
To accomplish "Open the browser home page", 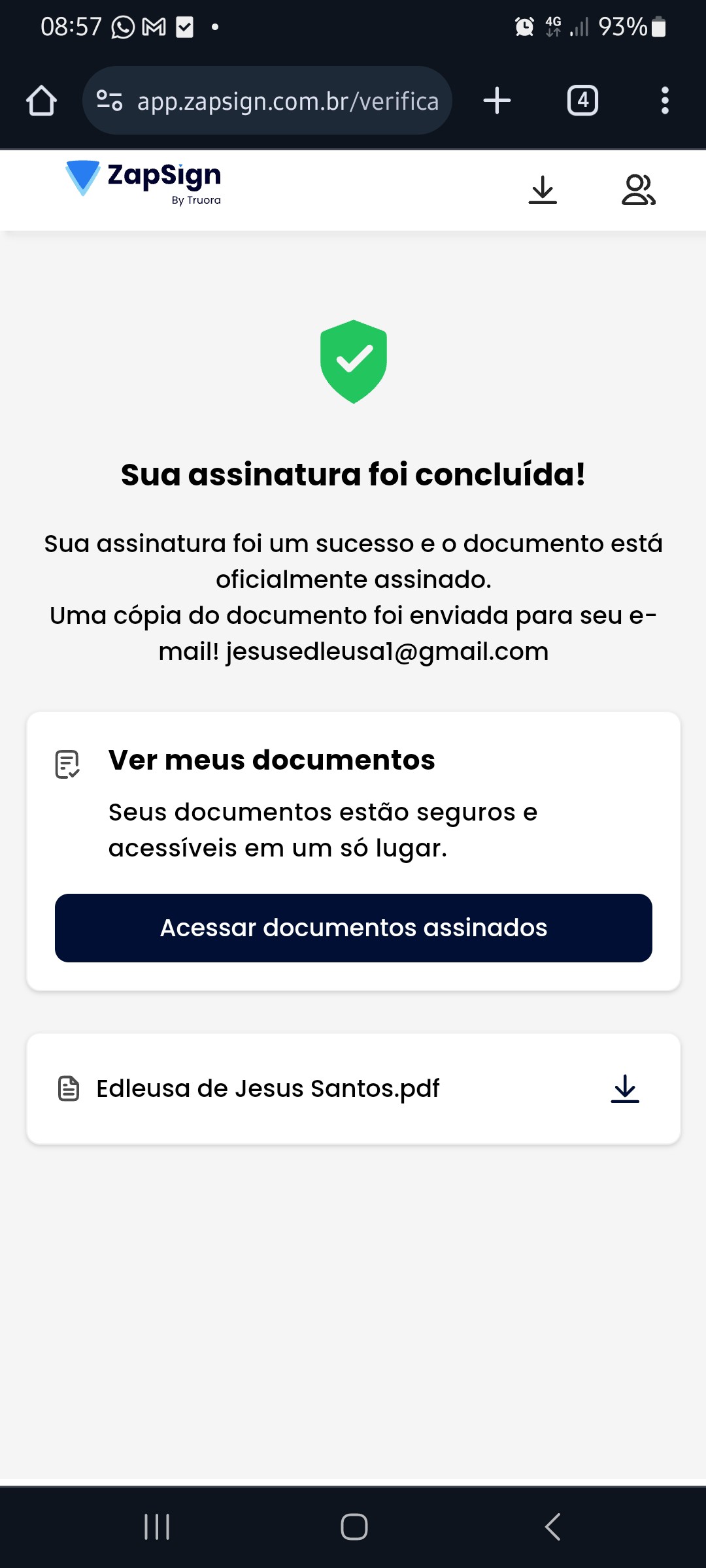I will (x=41, y=101).
